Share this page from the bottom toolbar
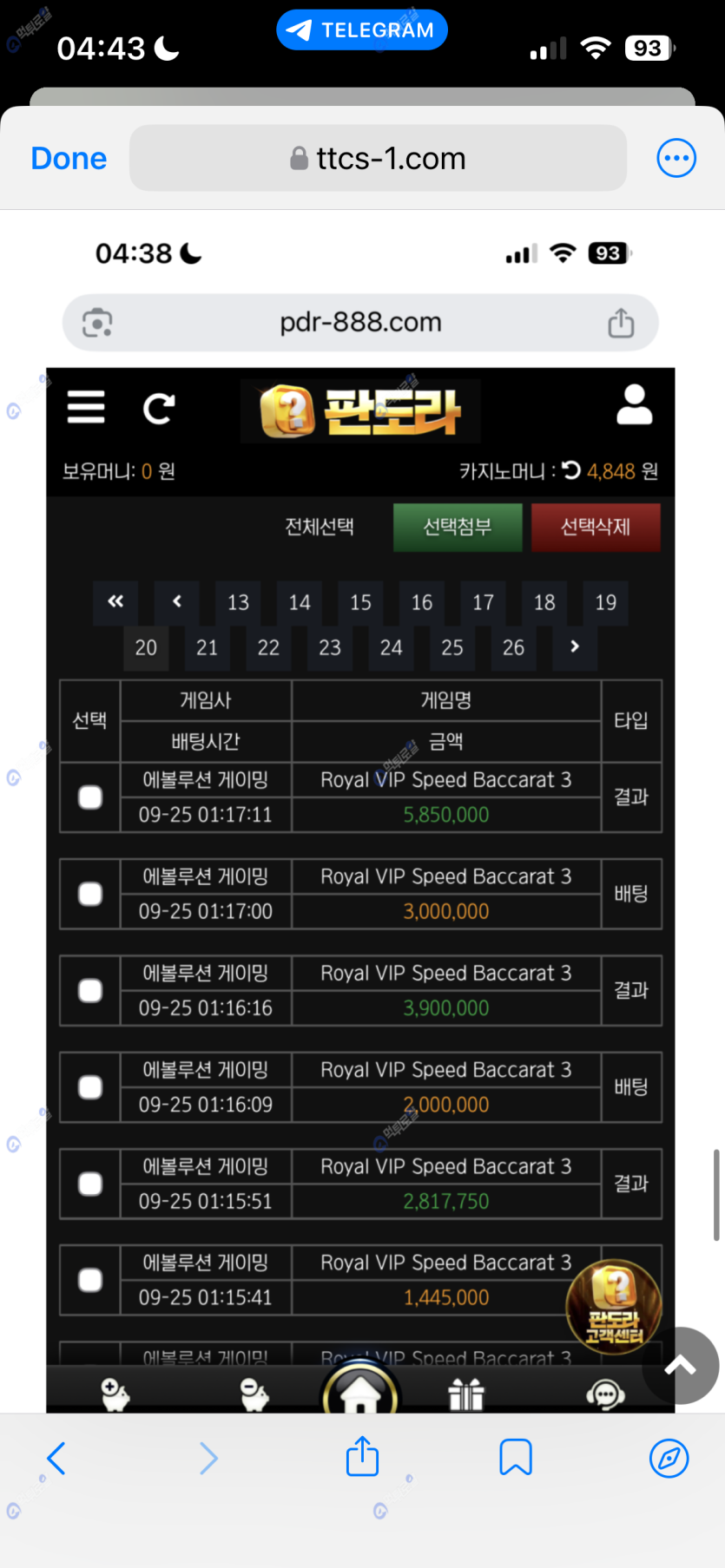Image resolution: width=725 pixels, height=1568 pixels. (x=362, y=1457)
